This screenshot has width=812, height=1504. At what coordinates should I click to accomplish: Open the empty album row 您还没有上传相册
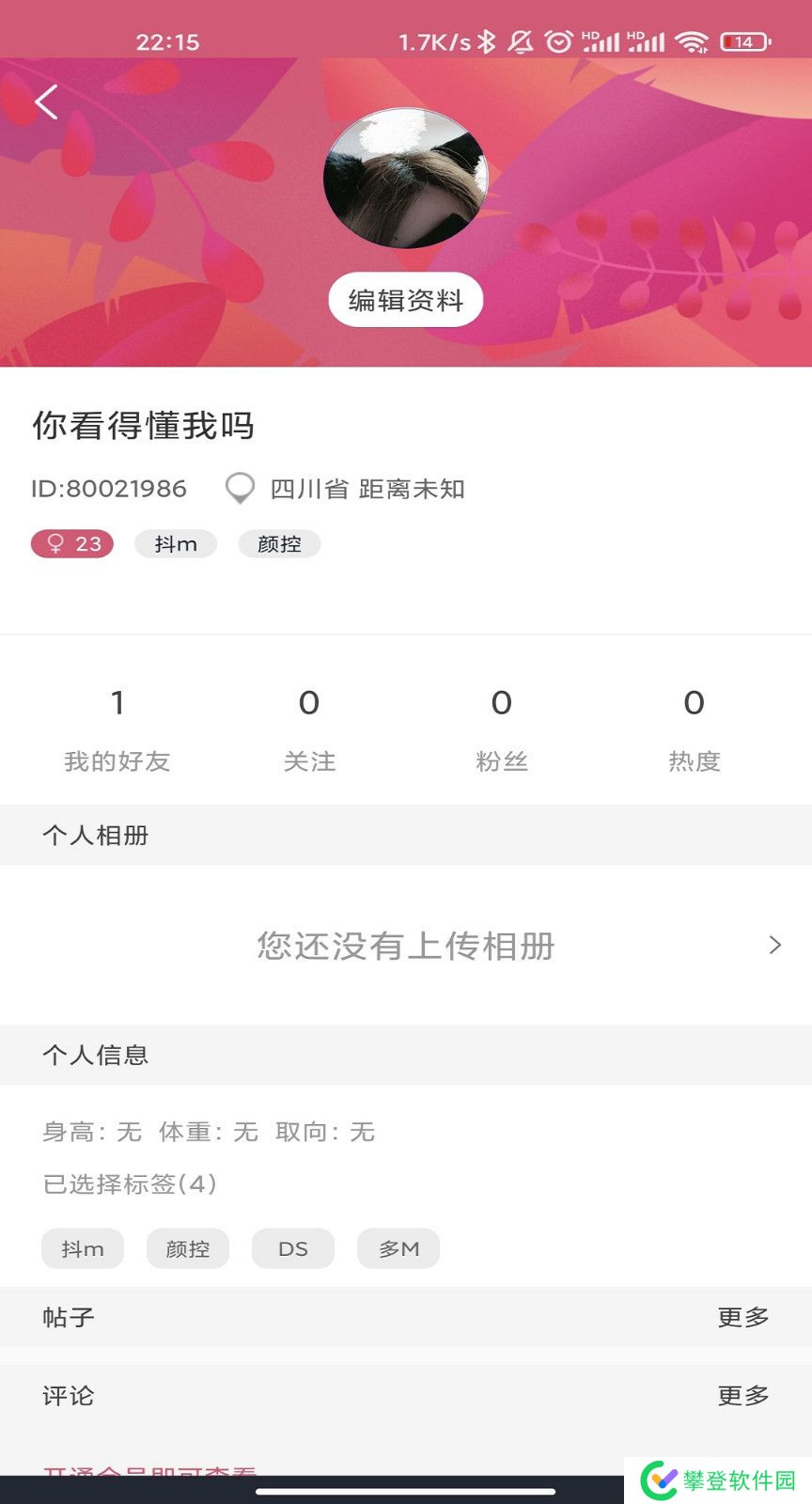point(406,946)
